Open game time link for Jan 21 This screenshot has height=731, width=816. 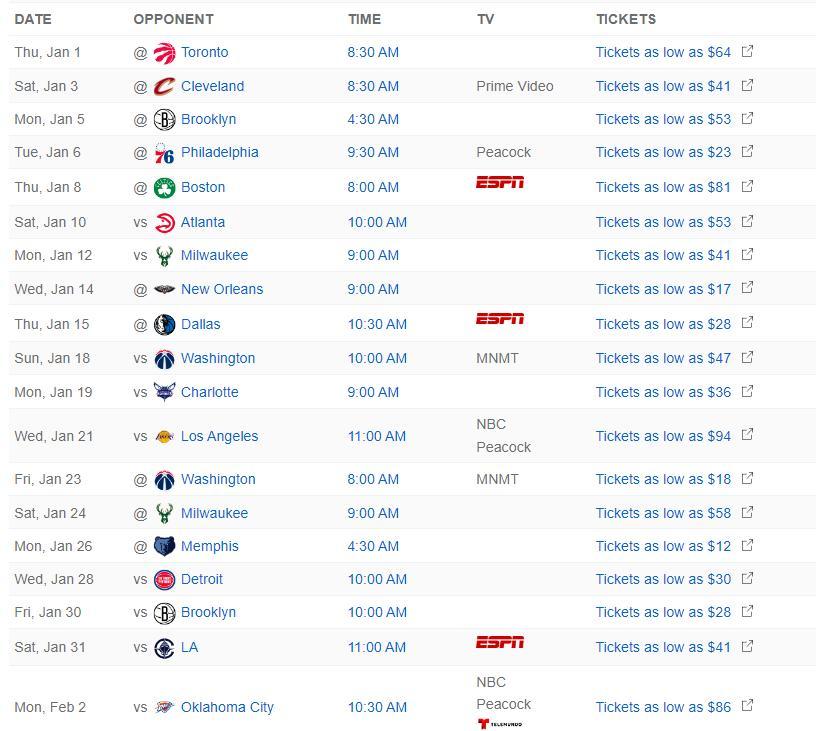[377, 436]
